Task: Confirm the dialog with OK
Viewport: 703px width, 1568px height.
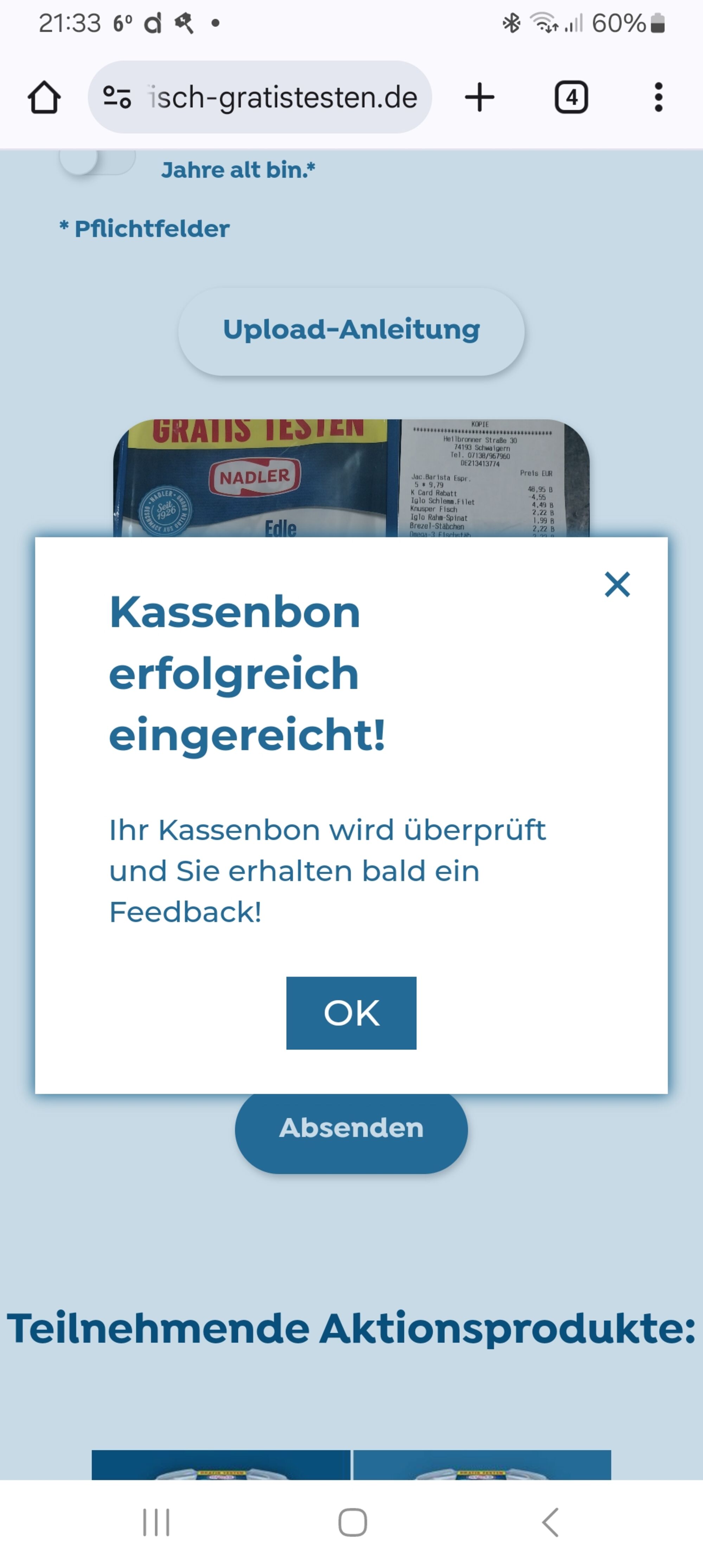Action: [x=351, y=1013]
